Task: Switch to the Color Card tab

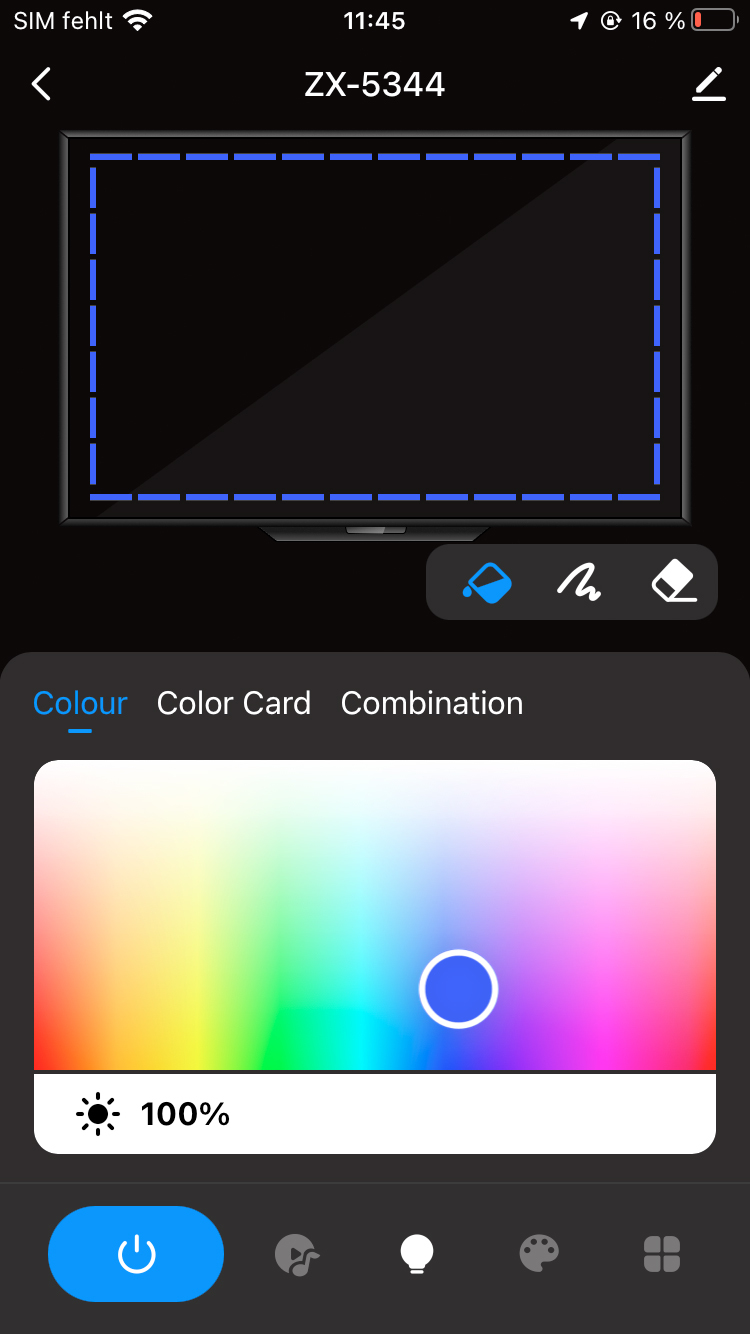Action: tap(234, 704)
